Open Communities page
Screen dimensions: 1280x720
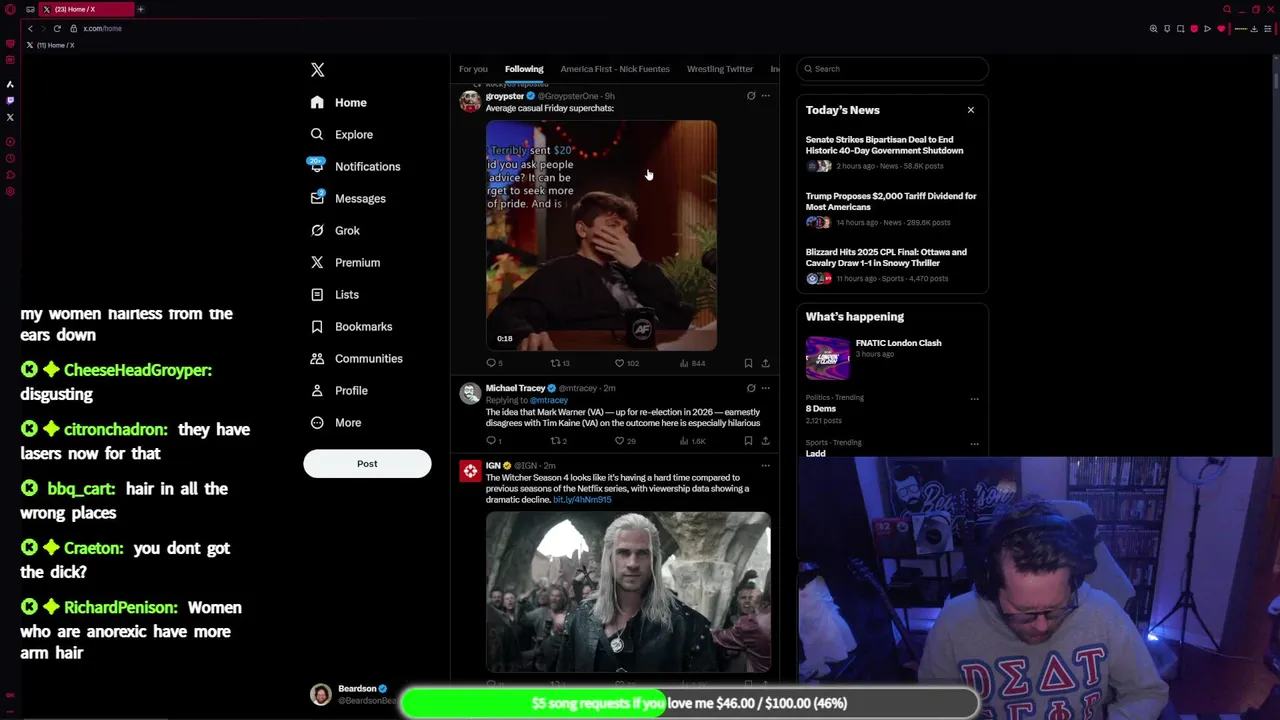367,358
